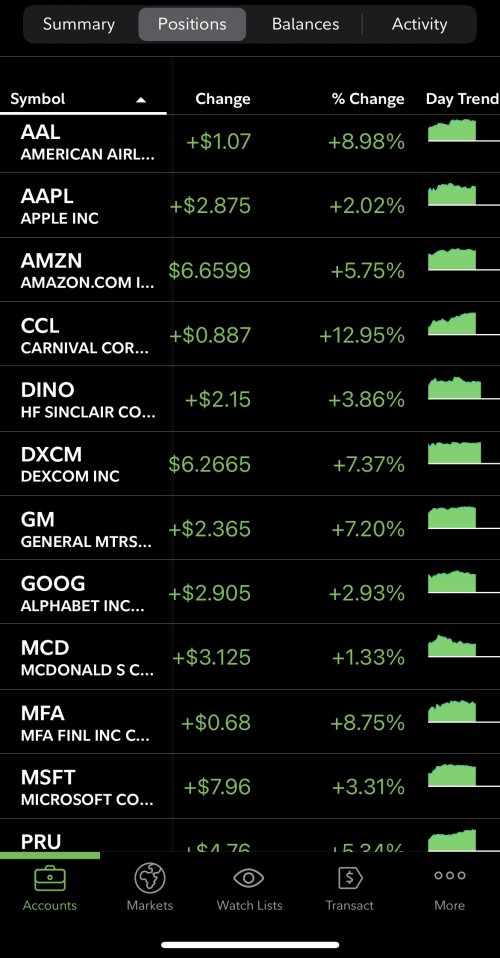This screenshot has width=500, height=958.
Task: Open the Balances tab
Action: 305,24
